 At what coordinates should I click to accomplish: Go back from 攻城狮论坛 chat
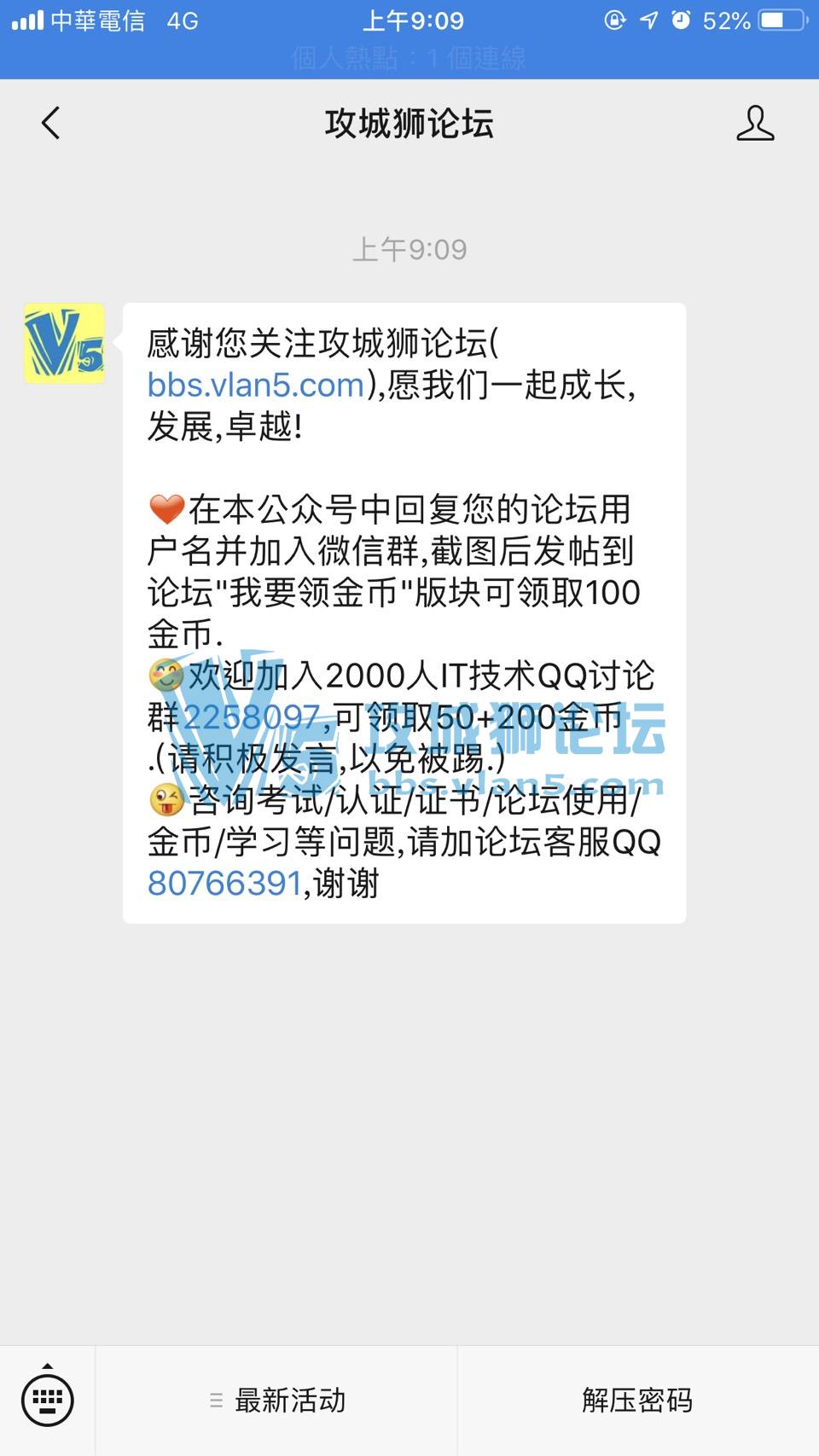point(51,124)
